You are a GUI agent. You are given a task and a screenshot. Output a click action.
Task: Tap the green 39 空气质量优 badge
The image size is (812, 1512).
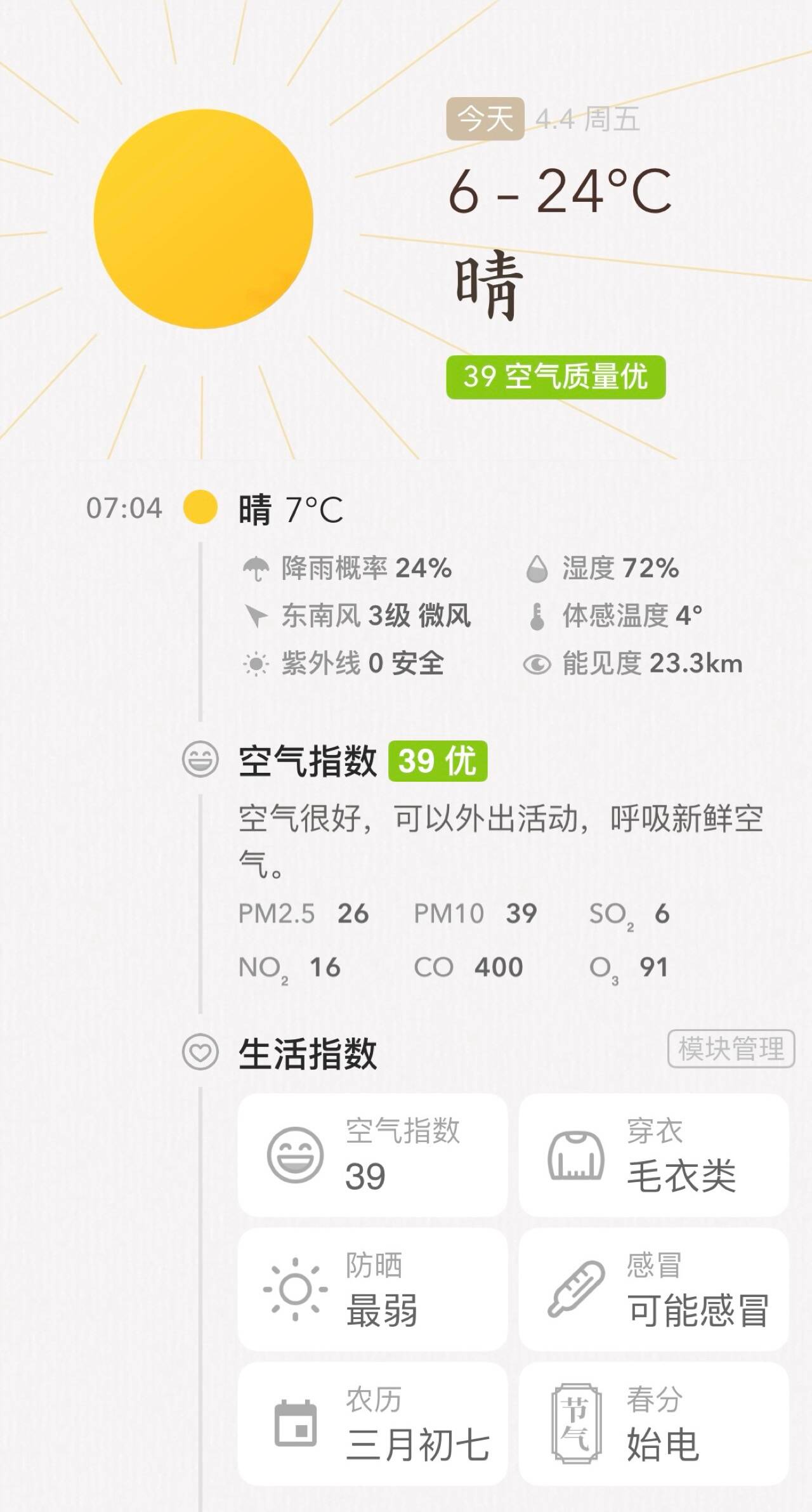[556, 377]
